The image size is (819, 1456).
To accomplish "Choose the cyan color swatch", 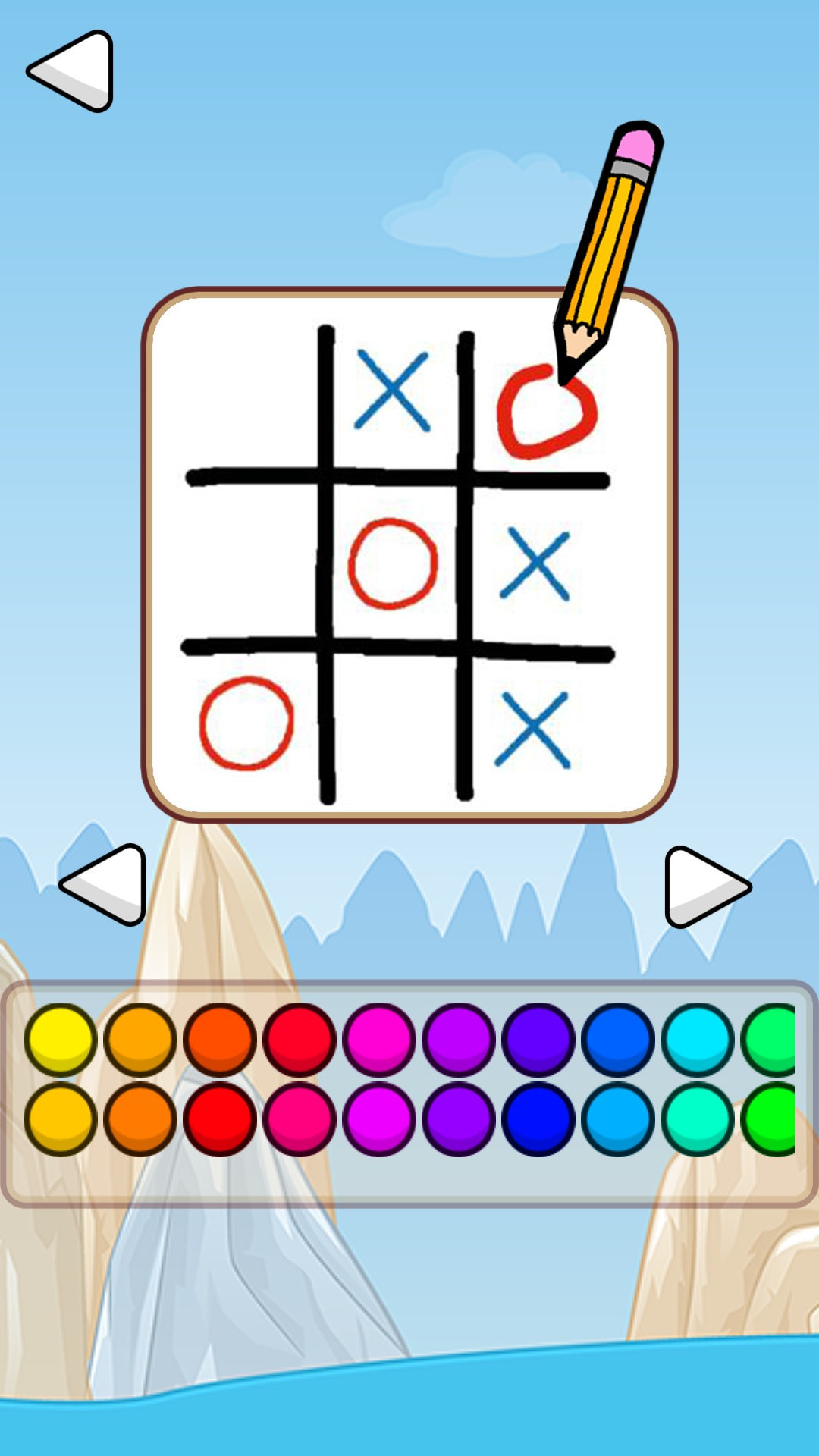I will 697,1040.
